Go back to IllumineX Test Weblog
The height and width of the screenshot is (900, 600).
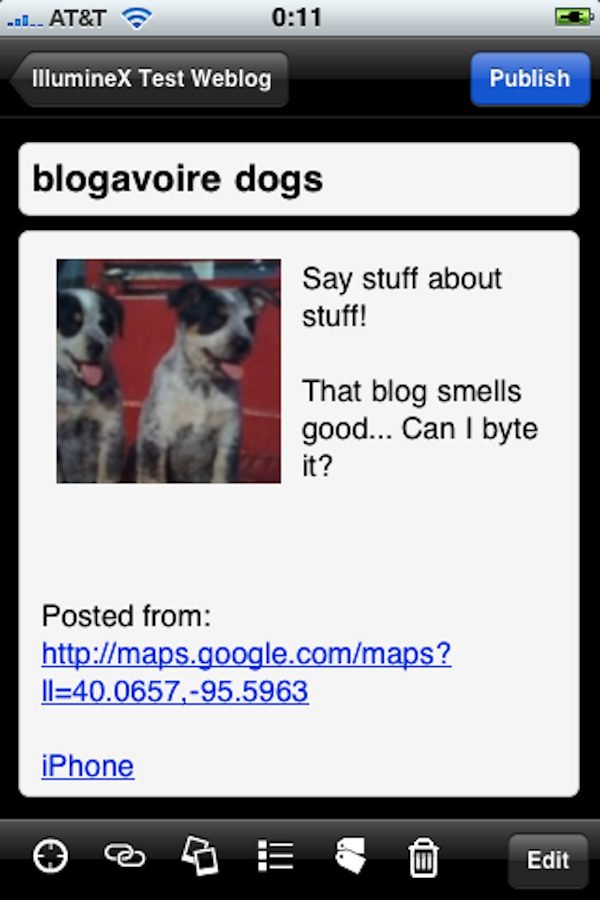point(150,79)
